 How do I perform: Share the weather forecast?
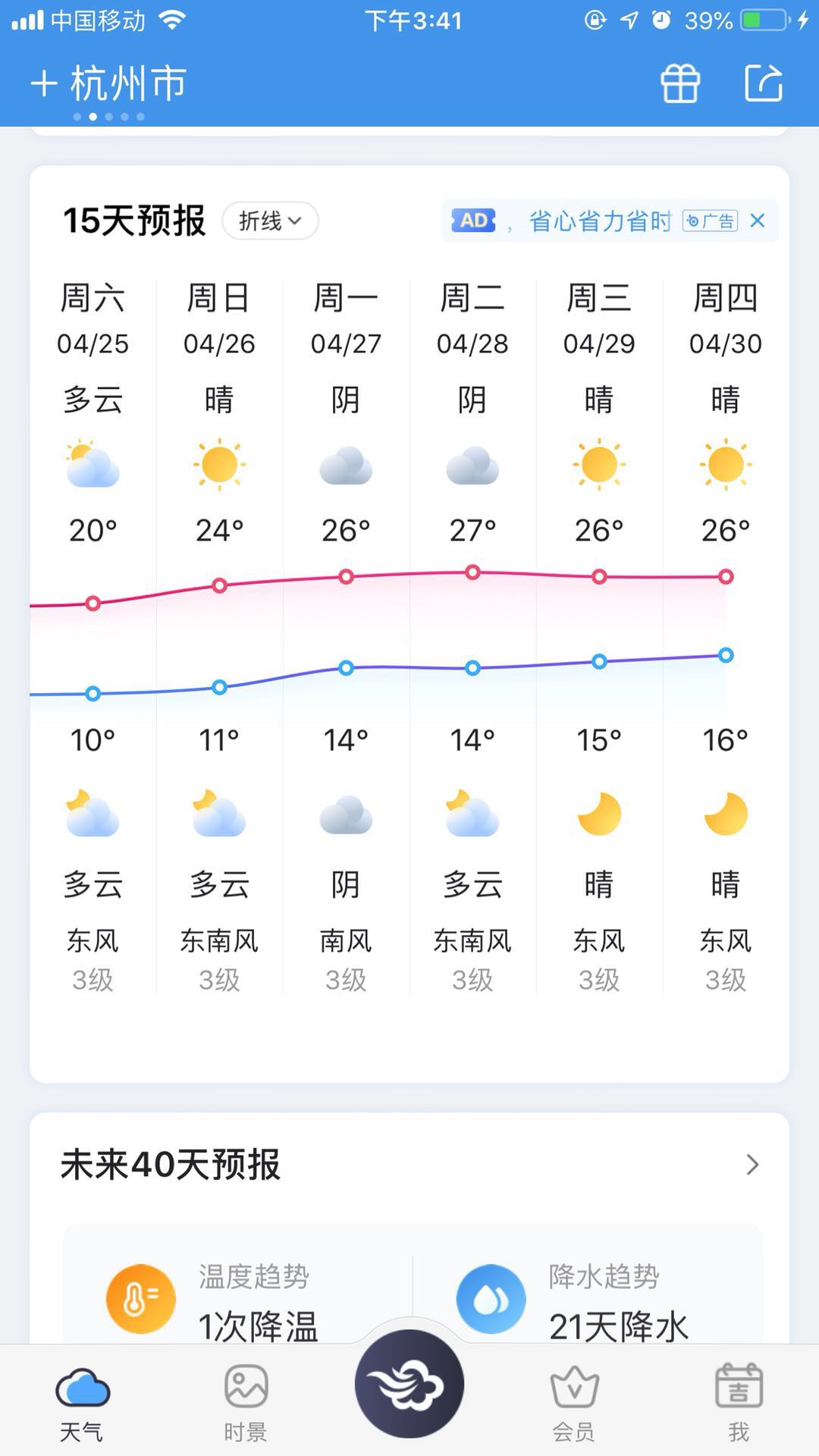pyautogui.click(x=763, y=83)
